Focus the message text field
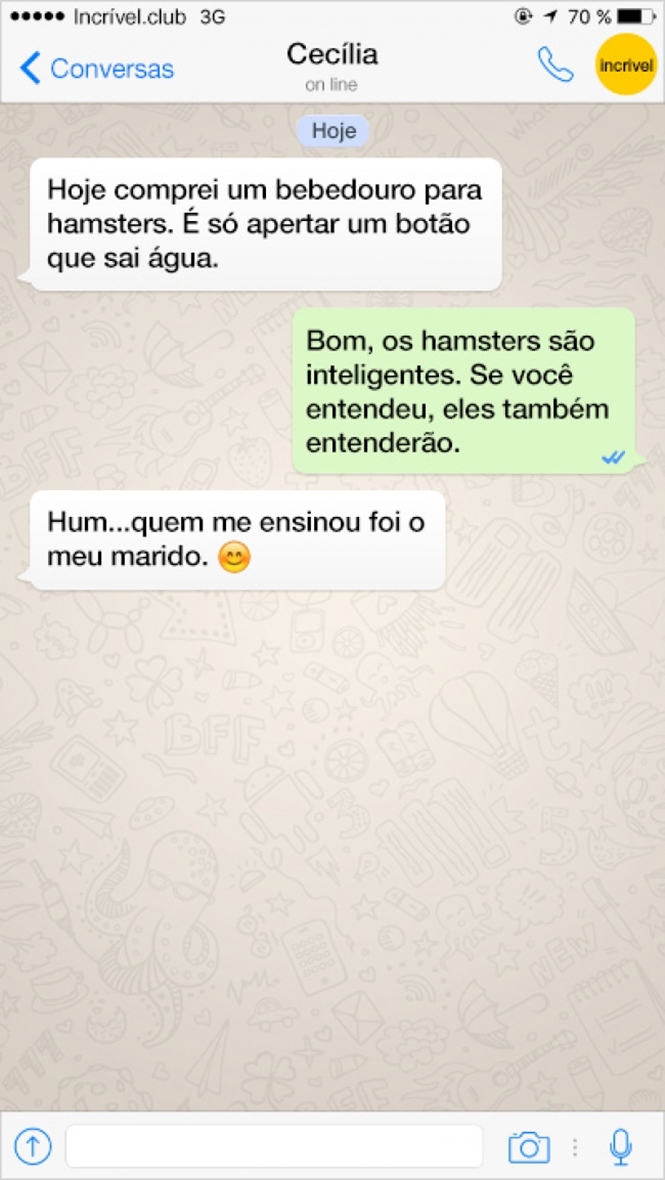The width and height of the screenshot is (665, 1180). (x=274, y=1146)
